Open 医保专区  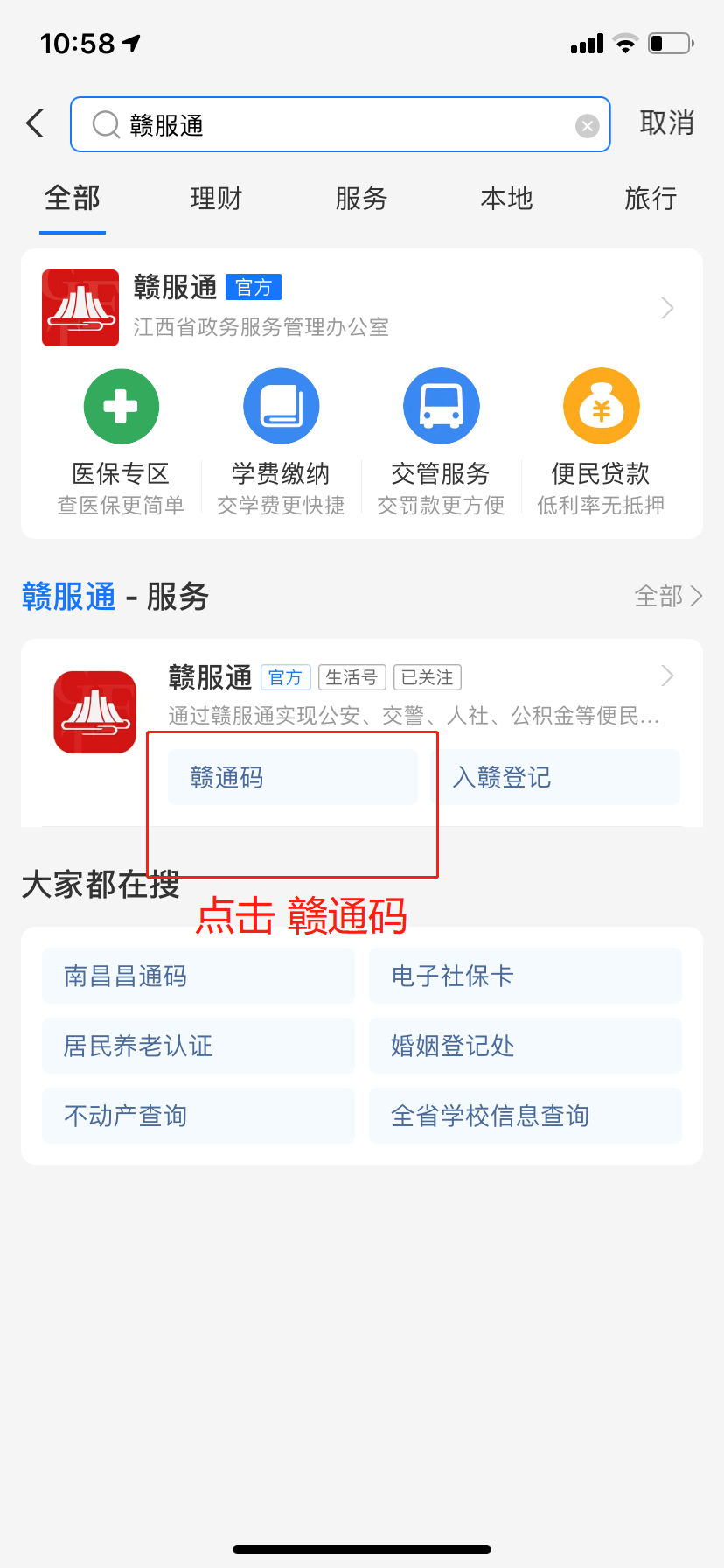121,444
